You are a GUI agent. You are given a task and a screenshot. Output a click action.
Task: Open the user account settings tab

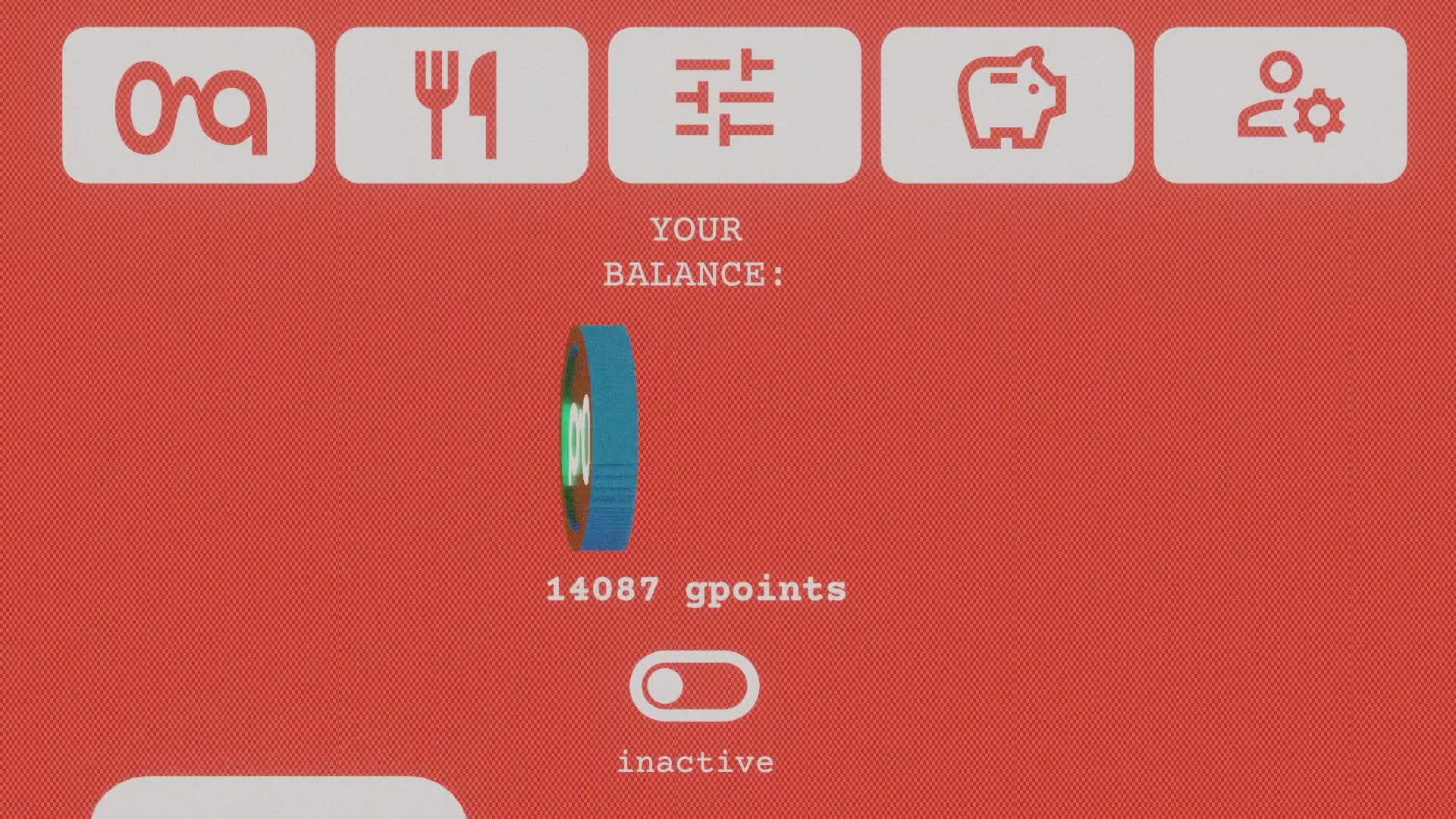(x=1280, y=105)
